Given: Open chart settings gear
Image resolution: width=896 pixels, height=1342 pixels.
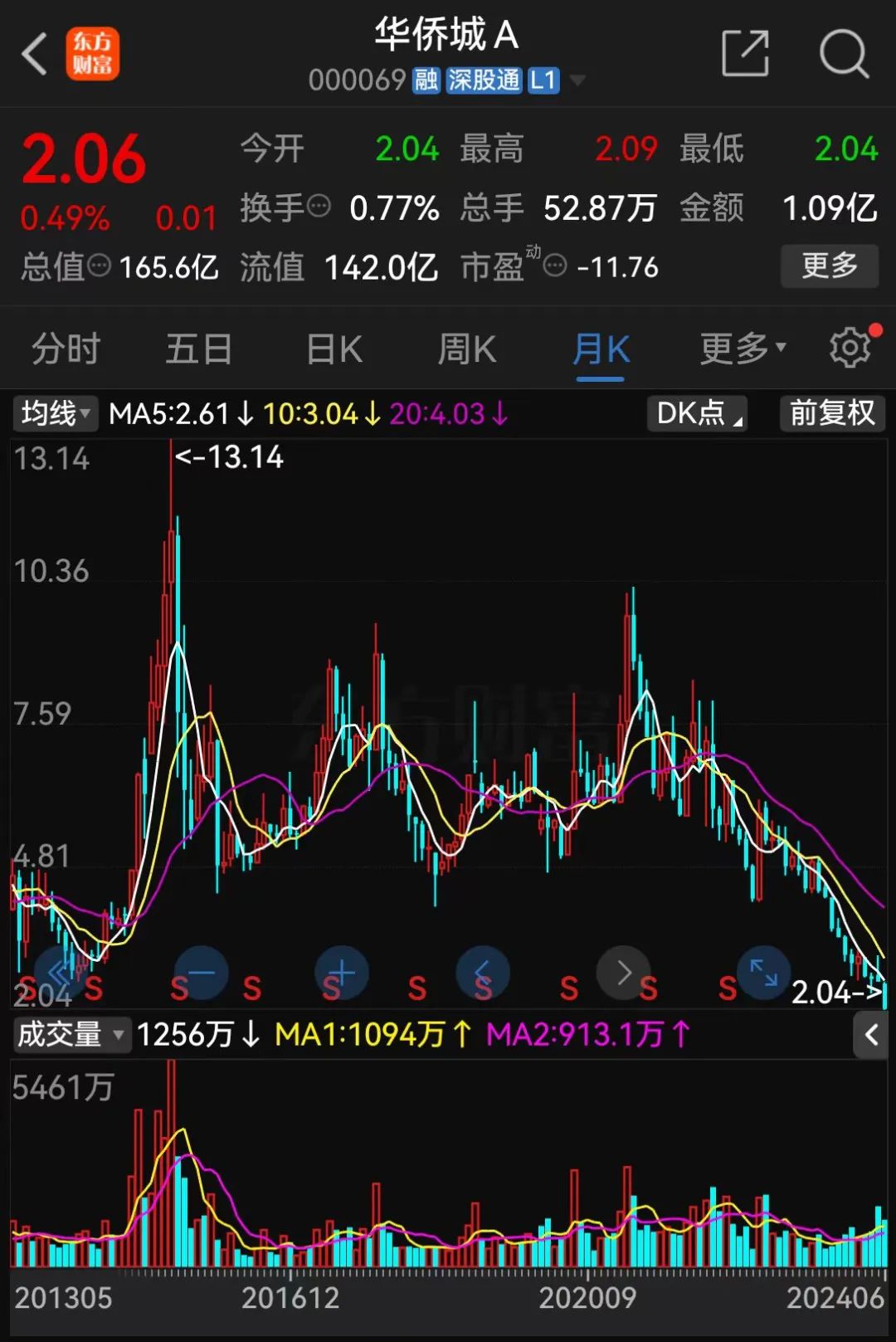Looking at the screenshot, I should pyautogui.click(x=850, y=348).
